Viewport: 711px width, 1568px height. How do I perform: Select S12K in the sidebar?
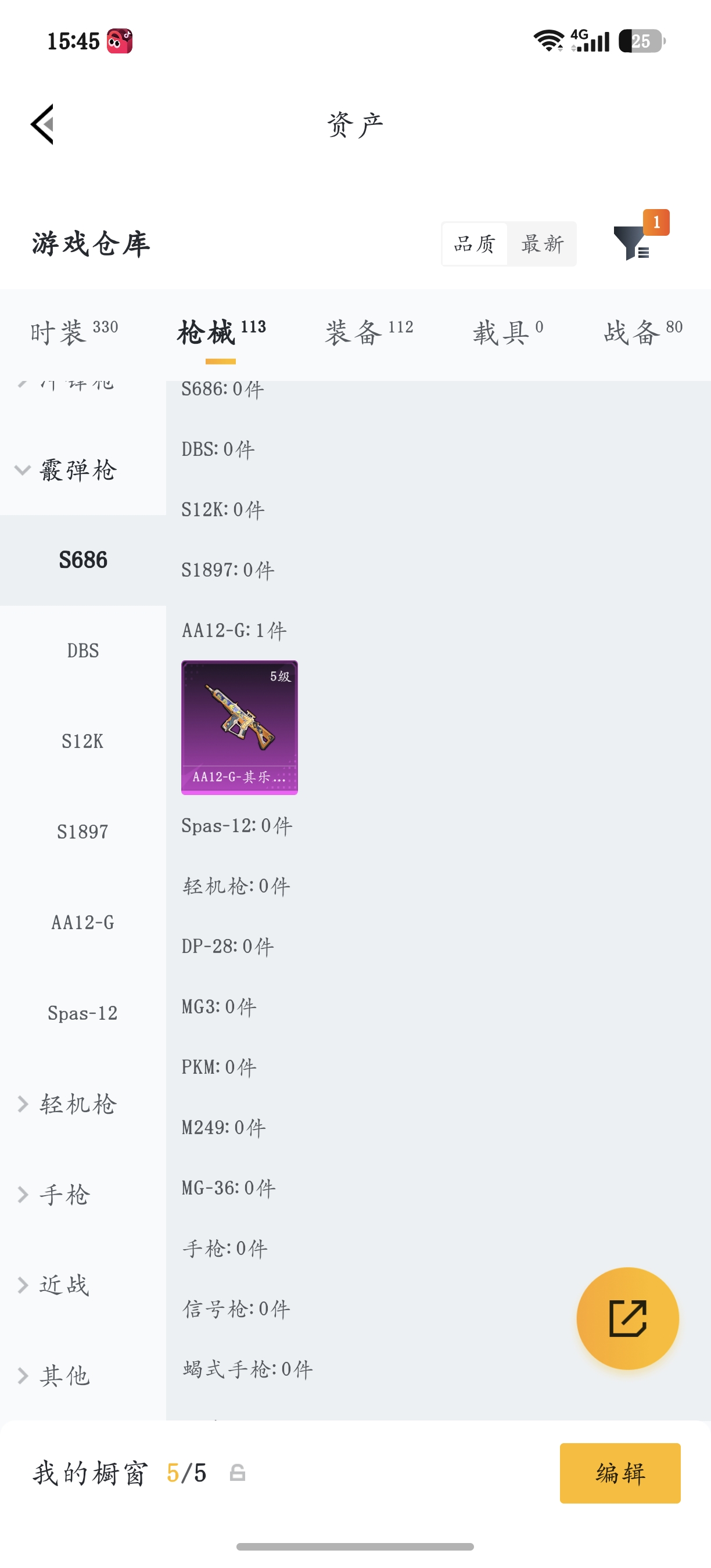[83, 741]
